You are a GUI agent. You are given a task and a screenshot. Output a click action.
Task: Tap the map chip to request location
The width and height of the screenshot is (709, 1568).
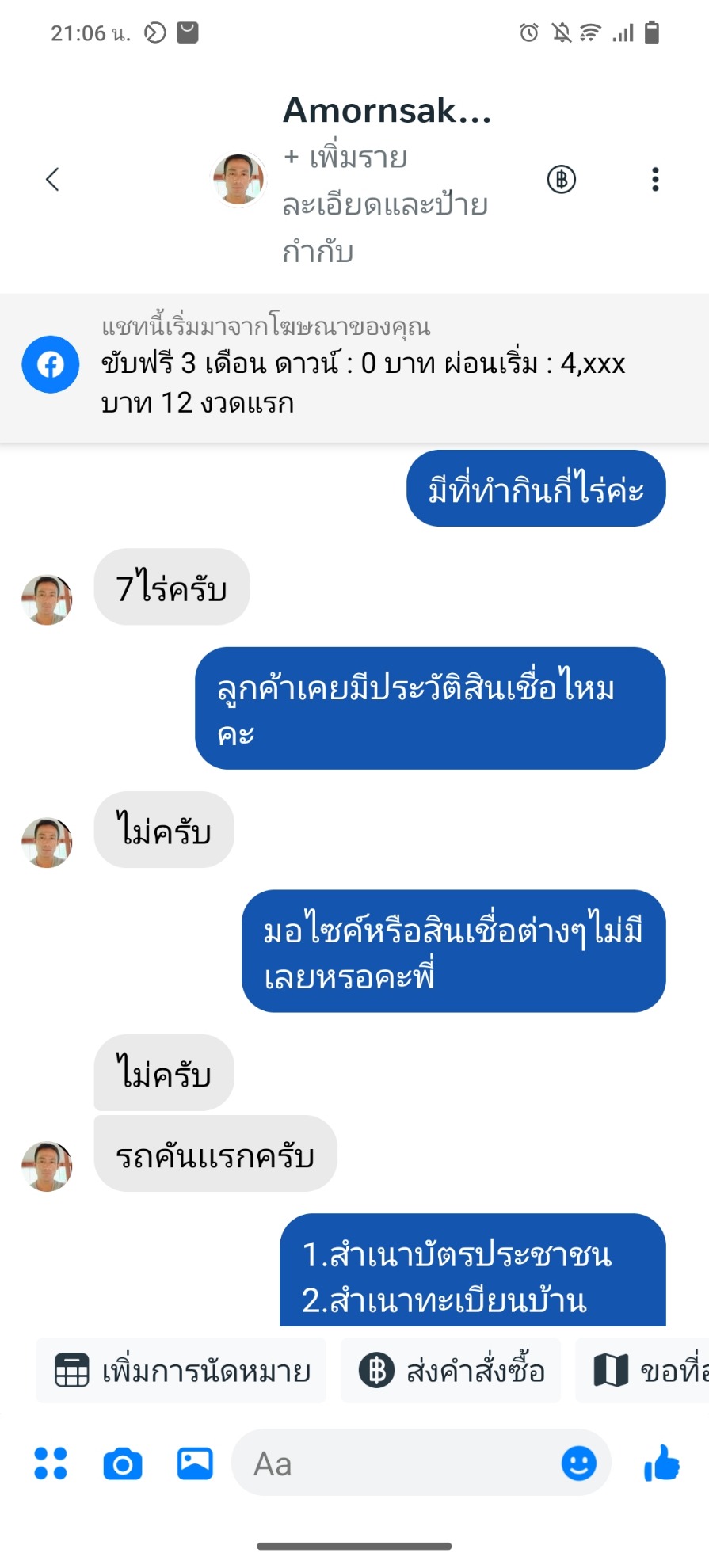(x=642, y=1370)
